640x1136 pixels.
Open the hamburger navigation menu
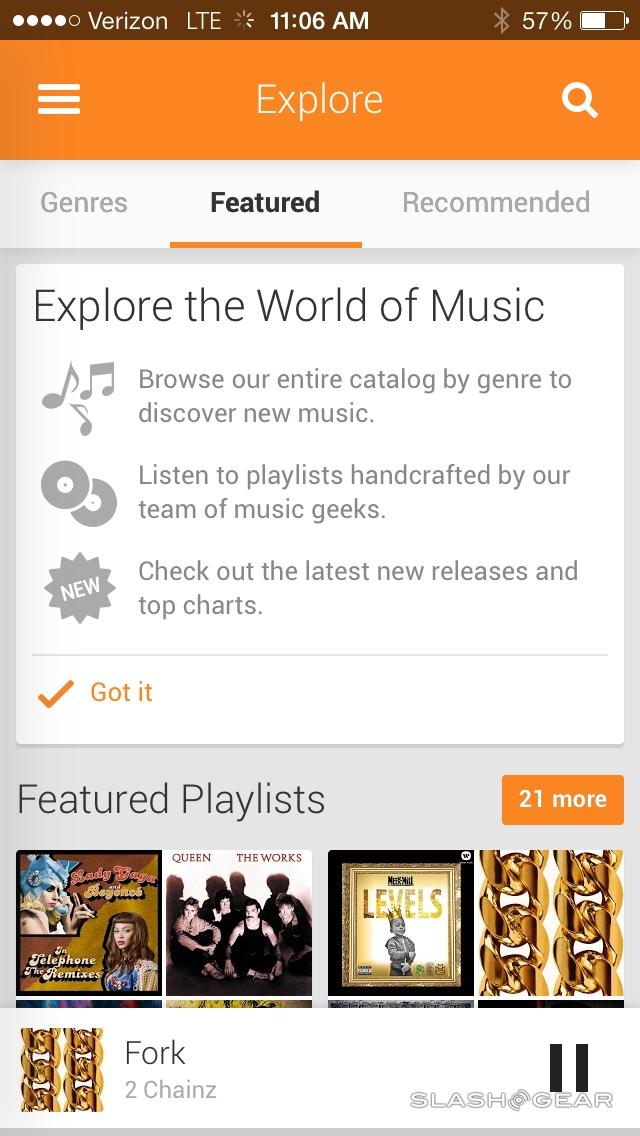pos(59,100)
